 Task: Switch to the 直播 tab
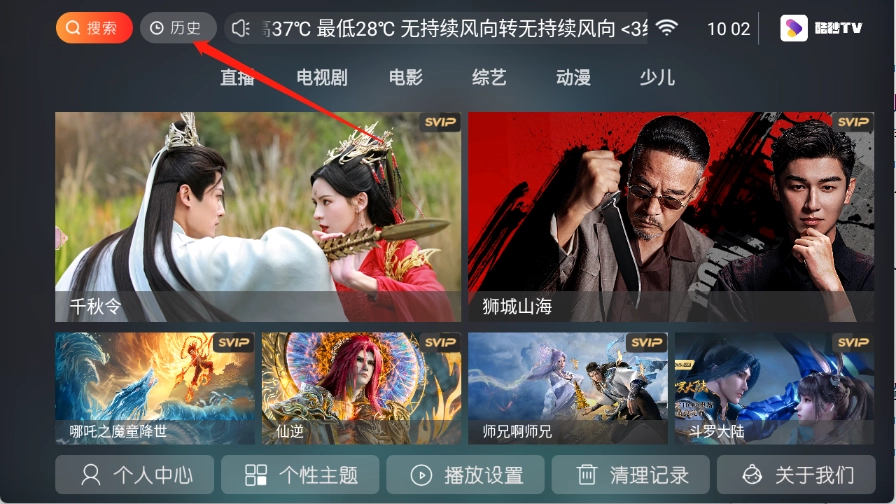[237, 77]
